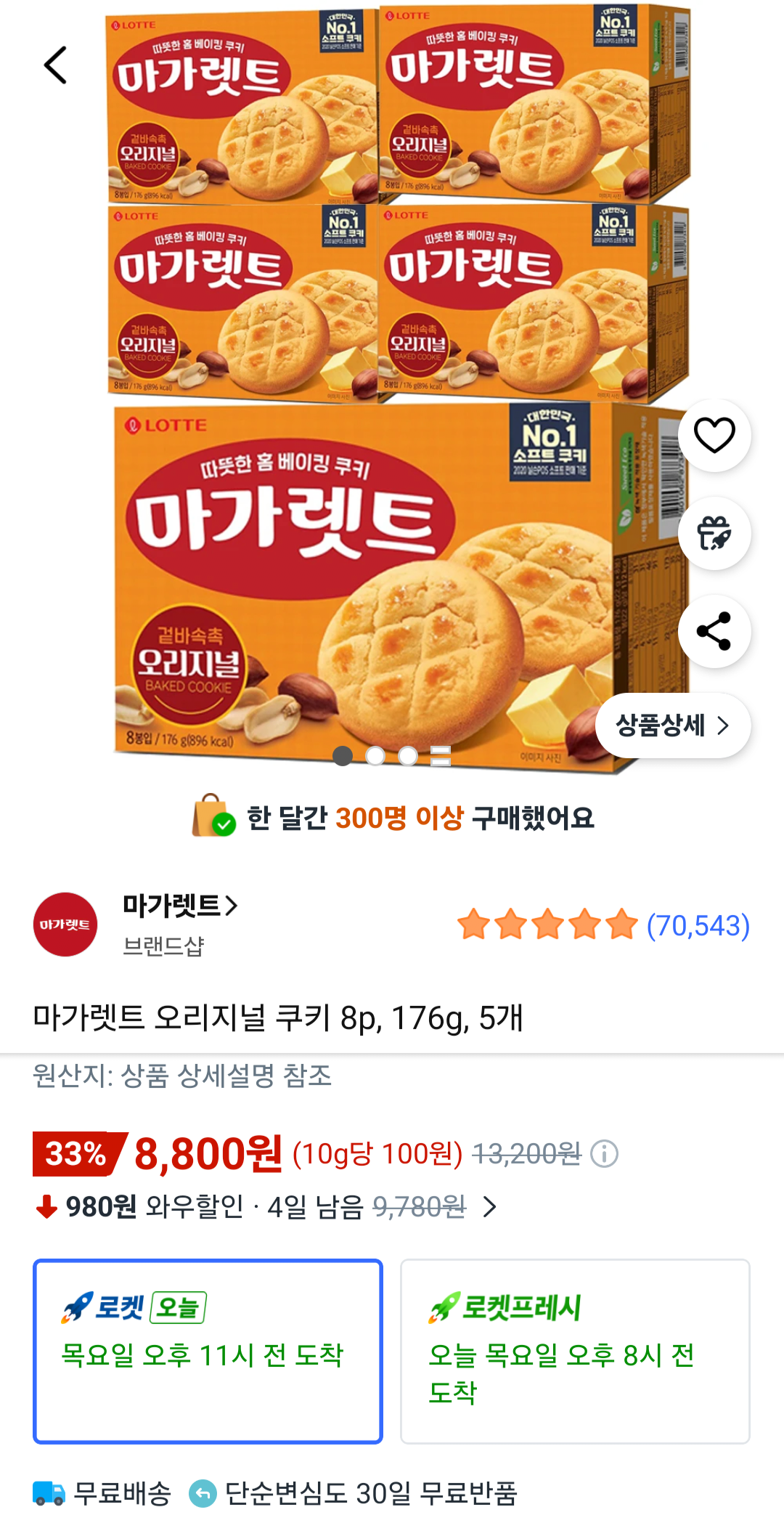Share this Margaret cookie product

(714, 631)
